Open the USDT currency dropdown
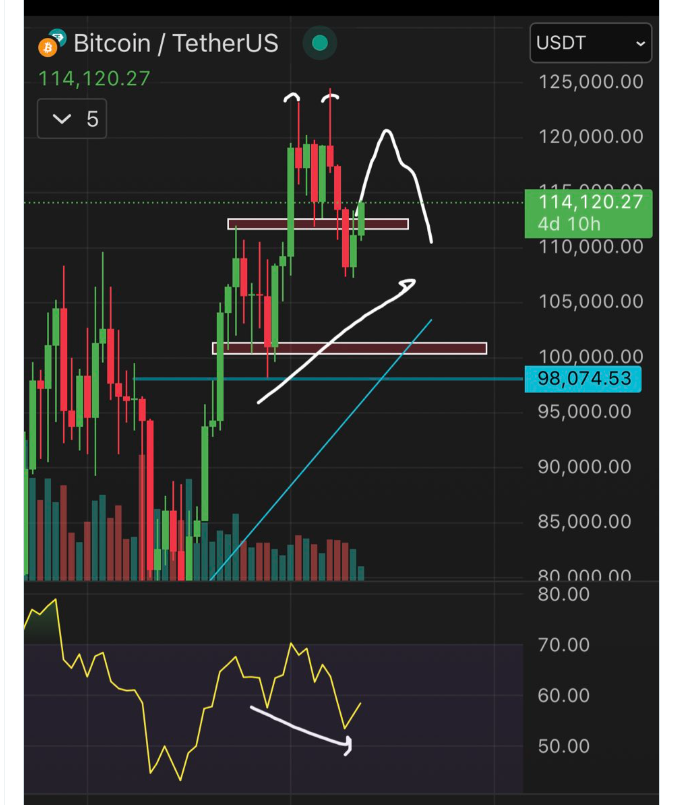This screenshot has width=675, height=805. (x=590, y=43)
